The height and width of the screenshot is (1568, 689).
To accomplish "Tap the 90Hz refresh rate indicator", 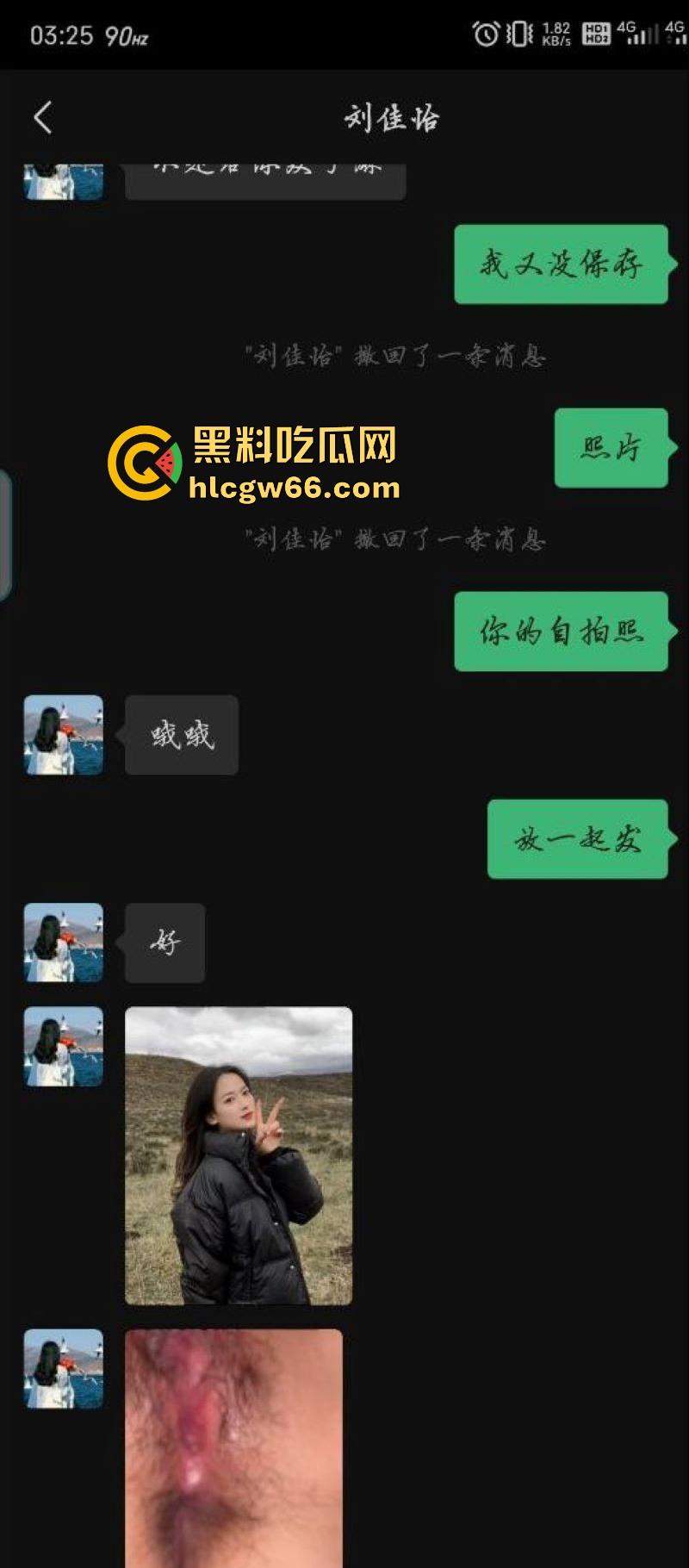I will point(127,34).
